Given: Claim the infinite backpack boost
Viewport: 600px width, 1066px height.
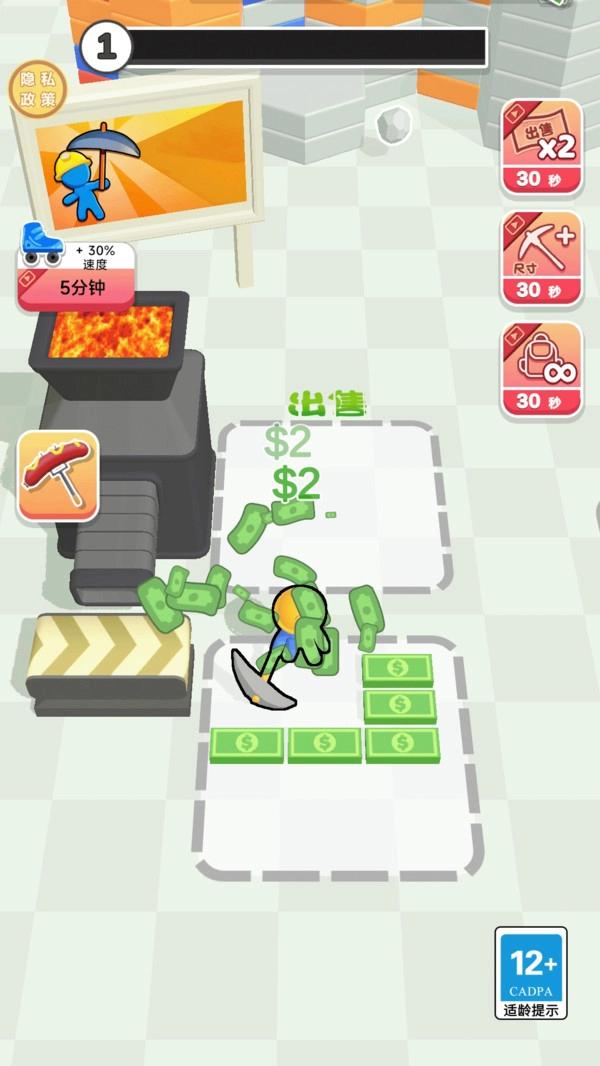Looking at the screenshot, I should click(x=542, y=369).
